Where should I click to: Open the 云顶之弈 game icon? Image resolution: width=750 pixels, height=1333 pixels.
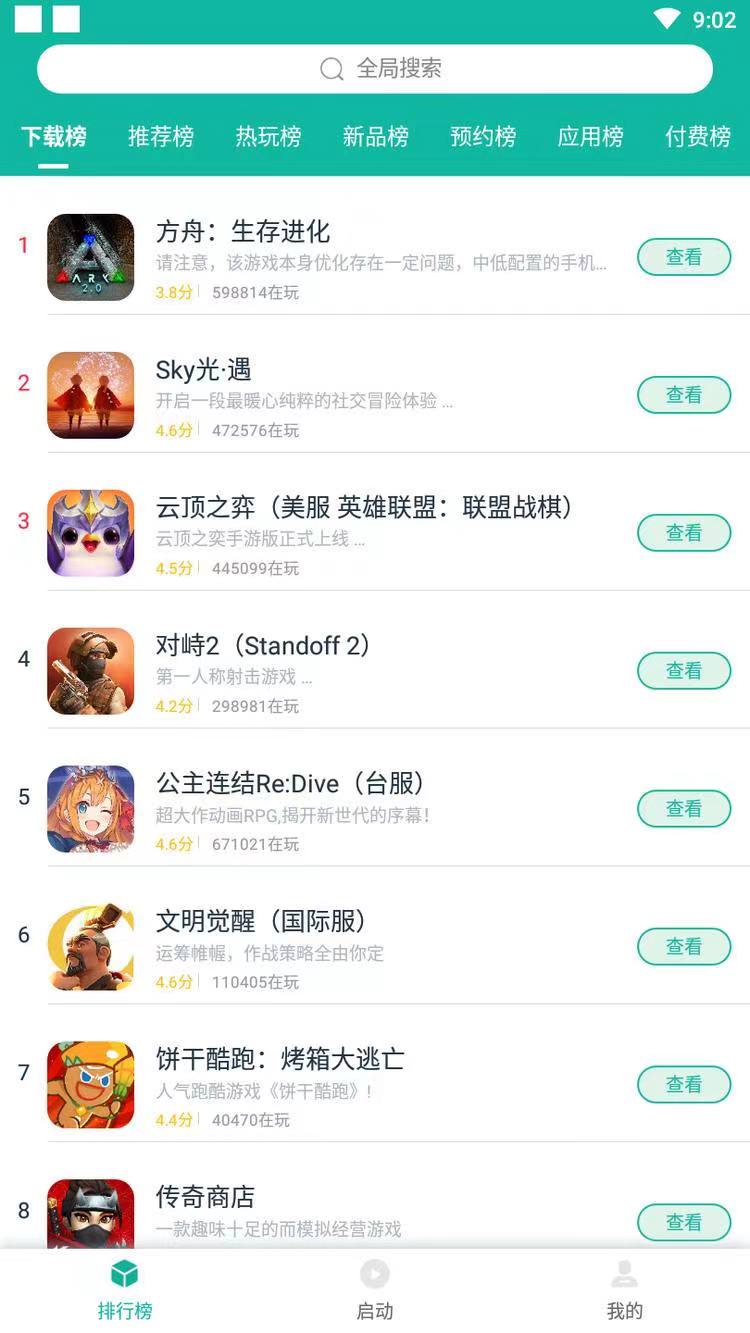(90, 533)
